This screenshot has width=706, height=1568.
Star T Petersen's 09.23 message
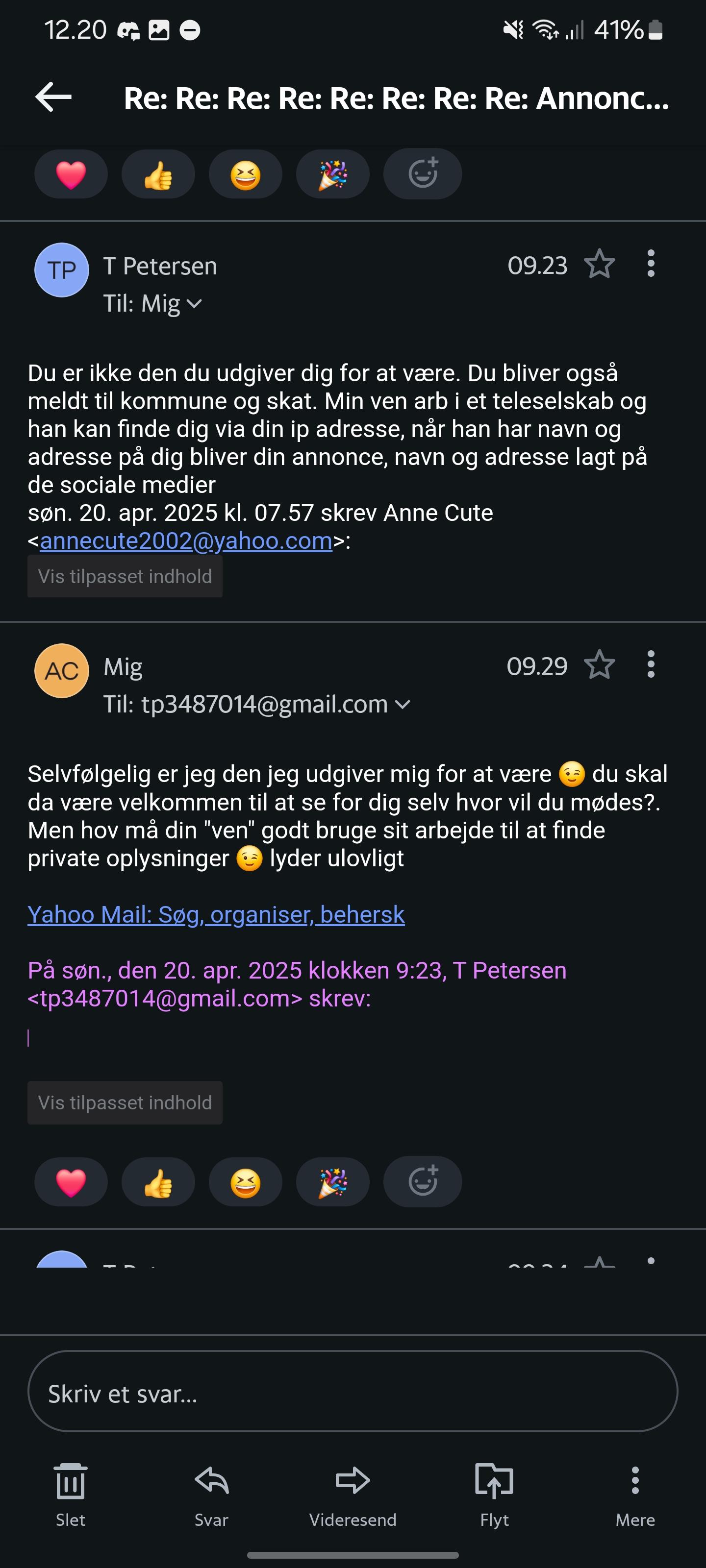point(600,264)
